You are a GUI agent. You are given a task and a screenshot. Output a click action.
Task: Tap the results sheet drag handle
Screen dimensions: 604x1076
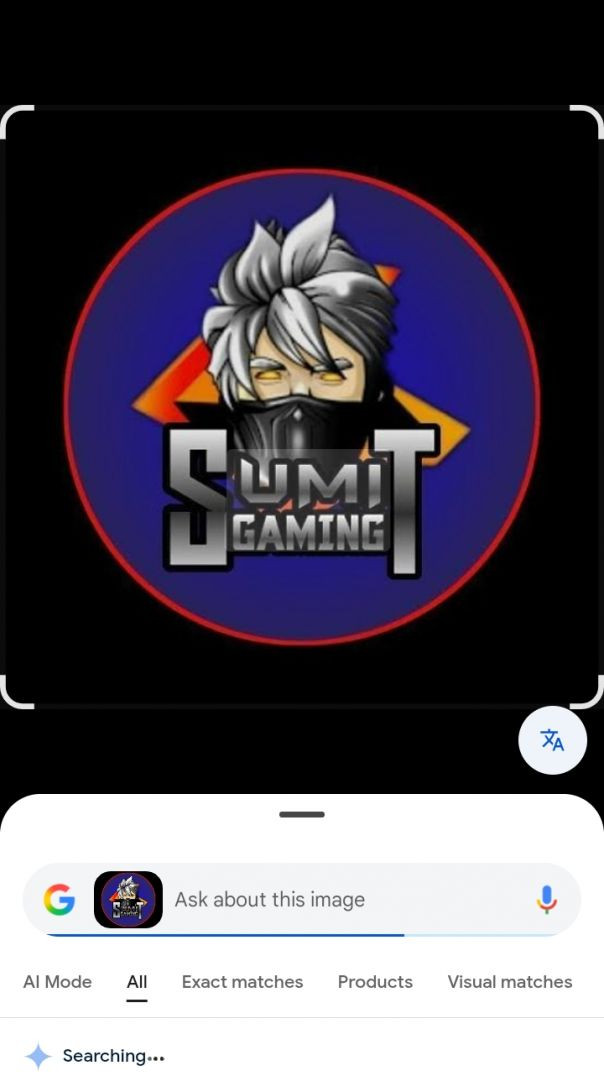pos(302,814)
